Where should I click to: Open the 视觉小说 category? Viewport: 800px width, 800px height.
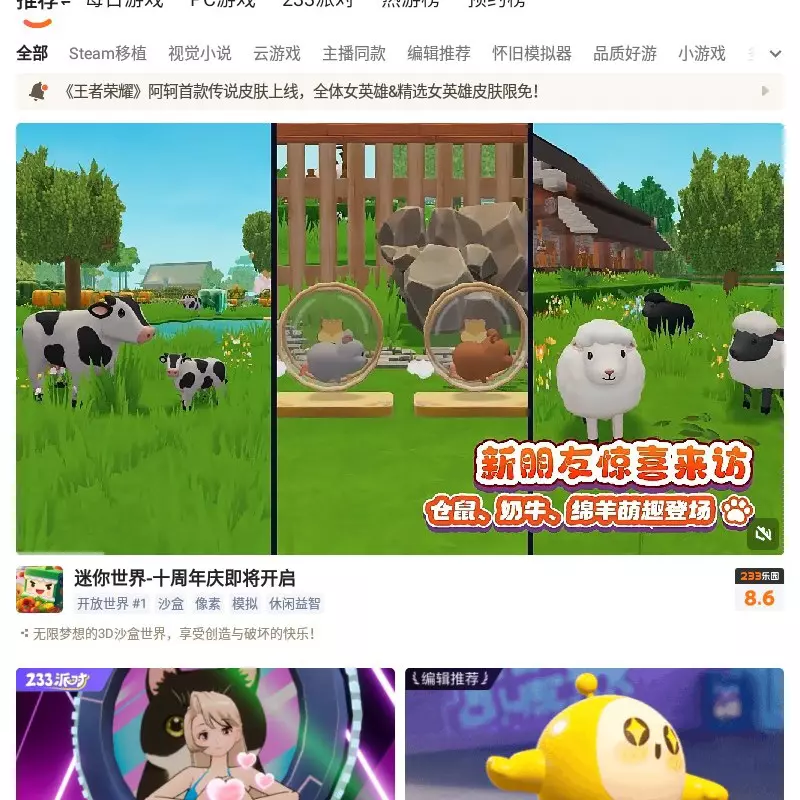pyautogui.click(x=199, y=54)
